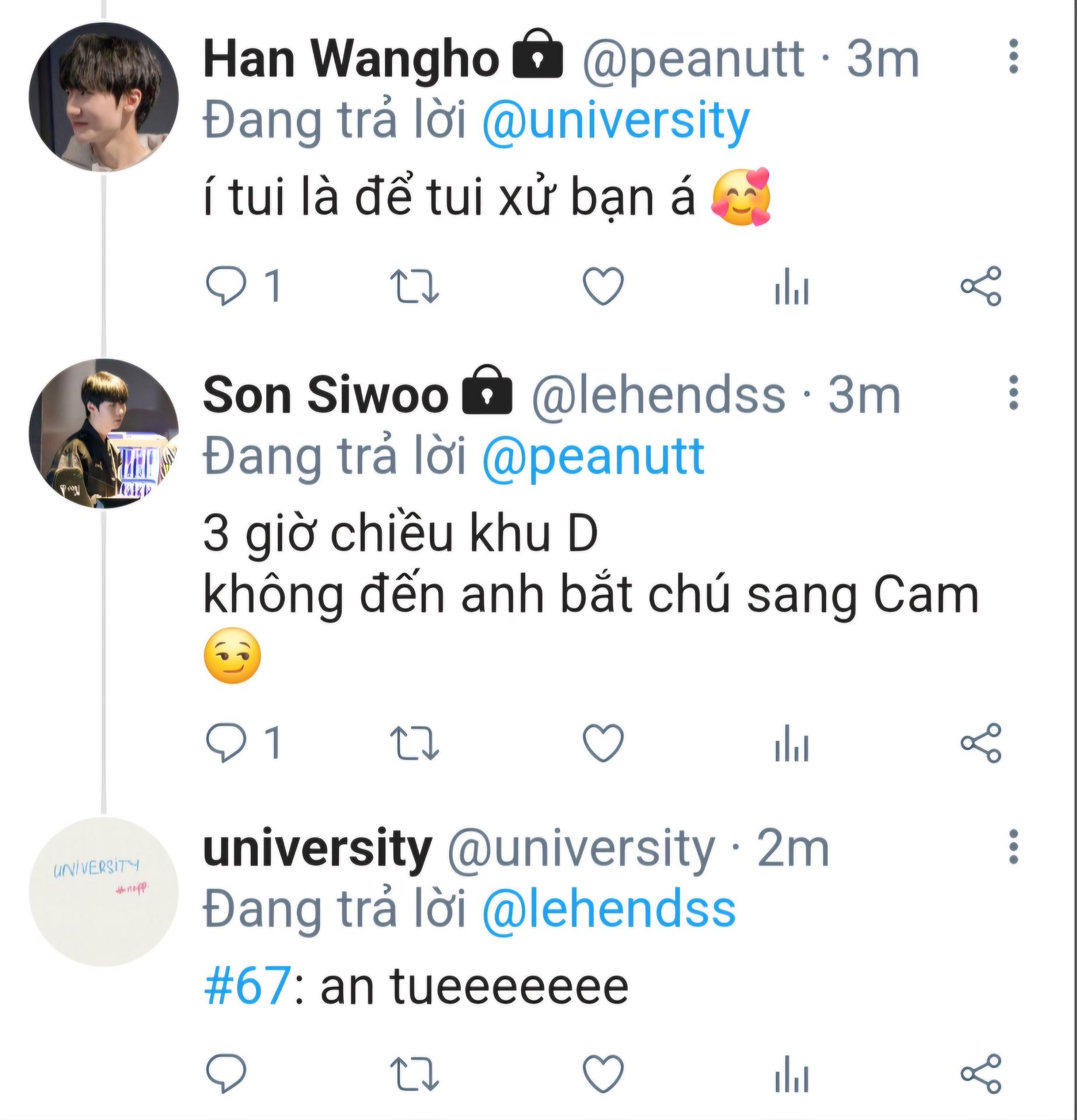The image size is (1077, 1120).
Task: Share Son Siwoo's tweet
Action: [x=981, y=743]
